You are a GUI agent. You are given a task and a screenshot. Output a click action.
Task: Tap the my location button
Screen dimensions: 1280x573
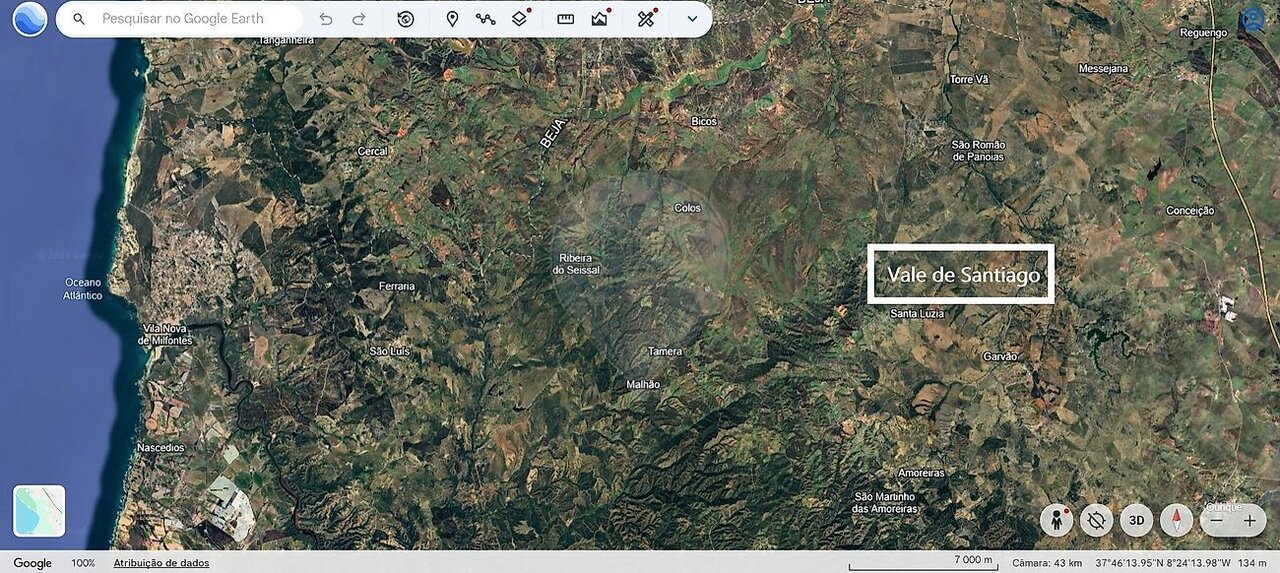(x=1096, y=520)
